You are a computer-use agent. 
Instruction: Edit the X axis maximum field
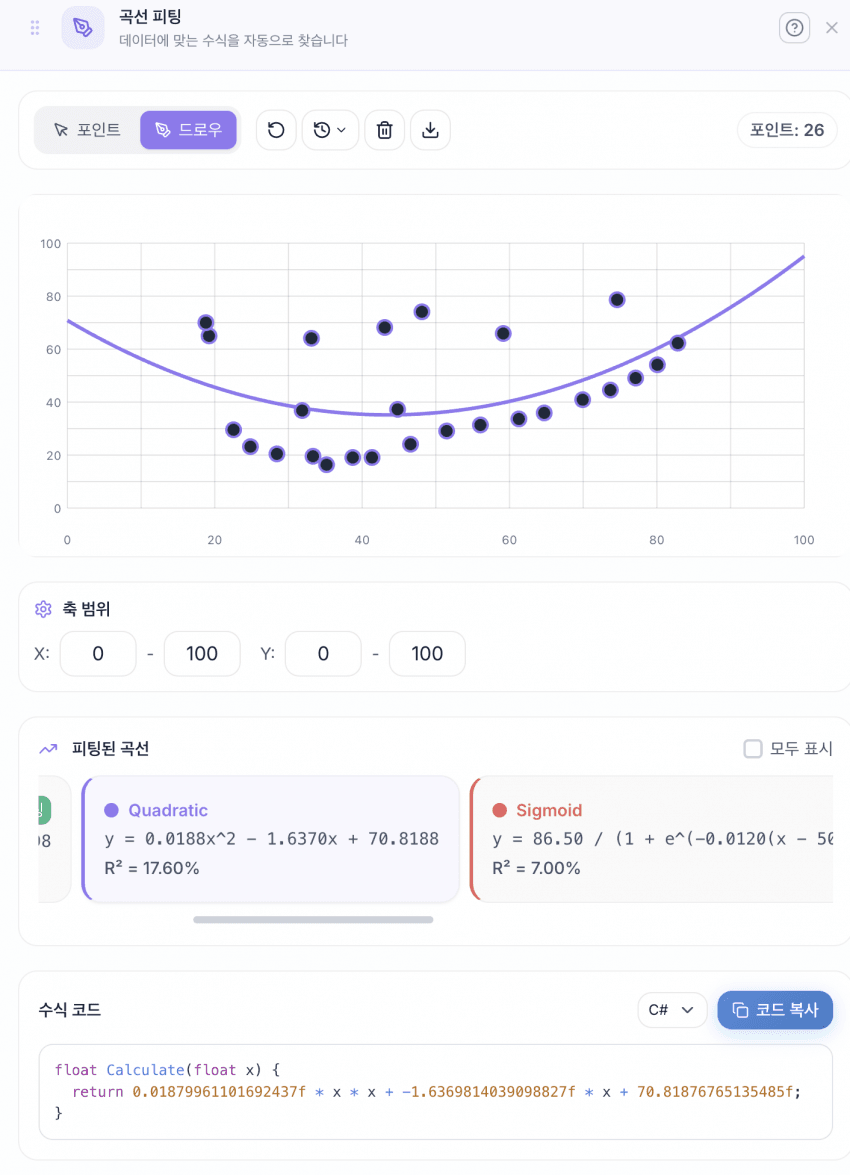202,654
